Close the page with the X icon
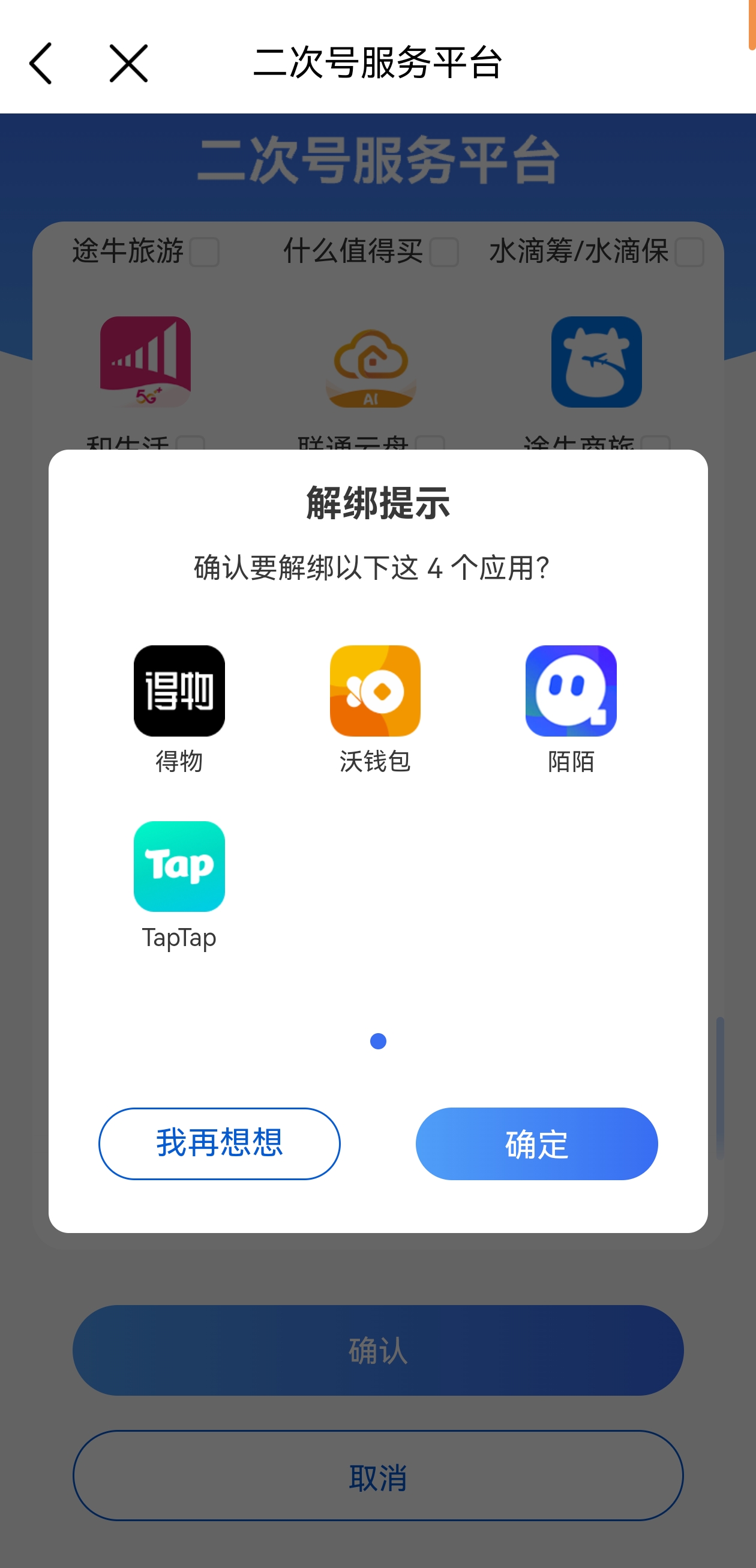This screenshot has height=1568, width=756. click(128, 63)
